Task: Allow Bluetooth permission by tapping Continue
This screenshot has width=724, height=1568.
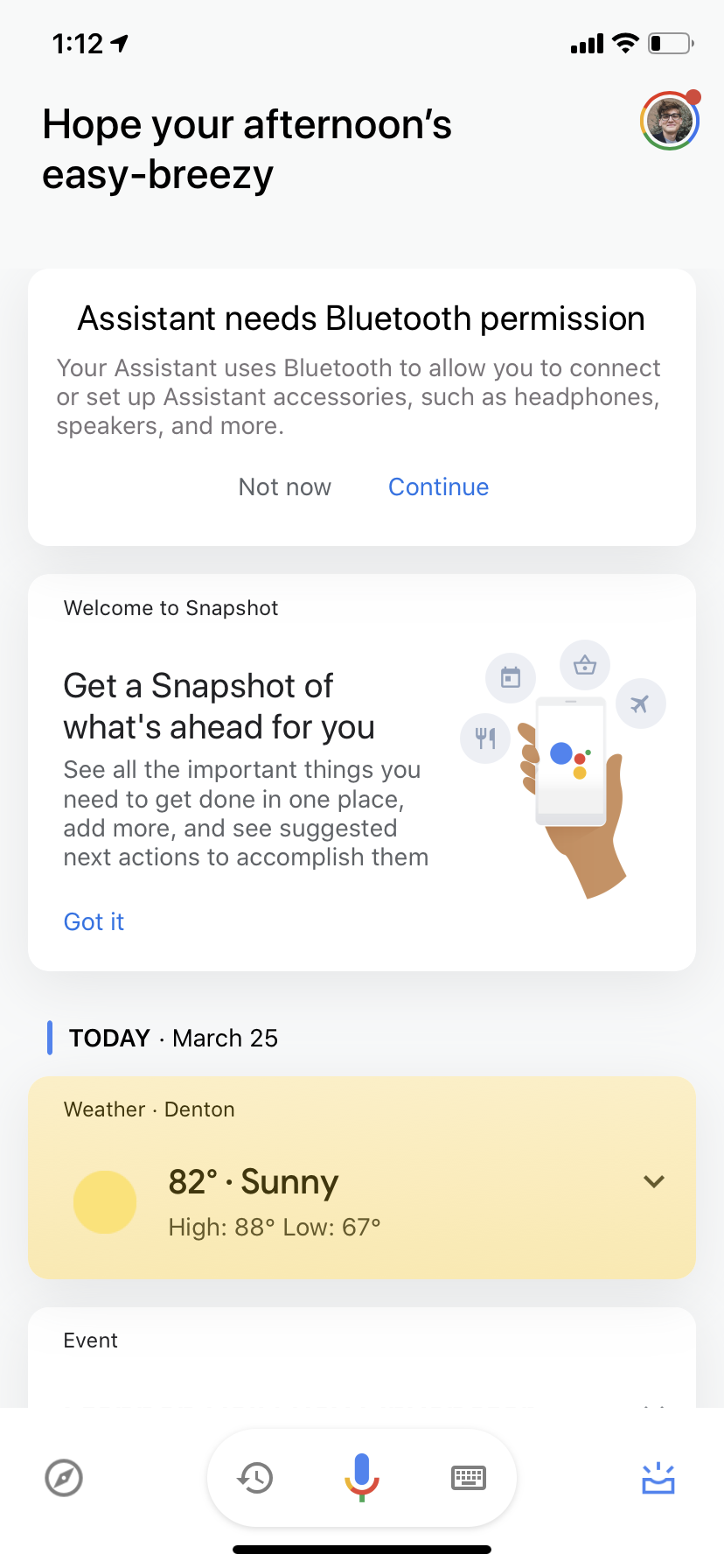Action: 438,486
